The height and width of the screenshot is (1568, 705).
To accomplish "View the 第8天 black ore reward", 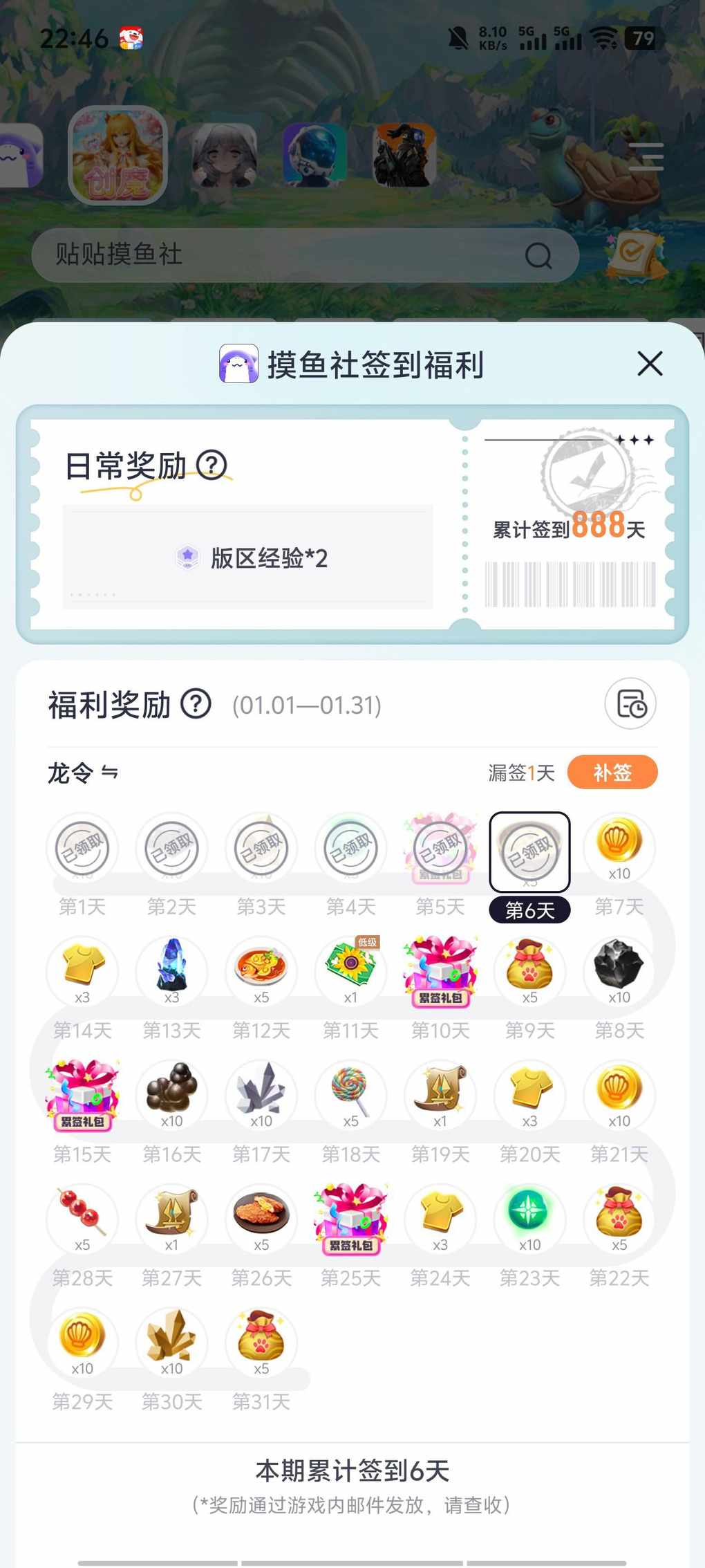I will point(619,970).
